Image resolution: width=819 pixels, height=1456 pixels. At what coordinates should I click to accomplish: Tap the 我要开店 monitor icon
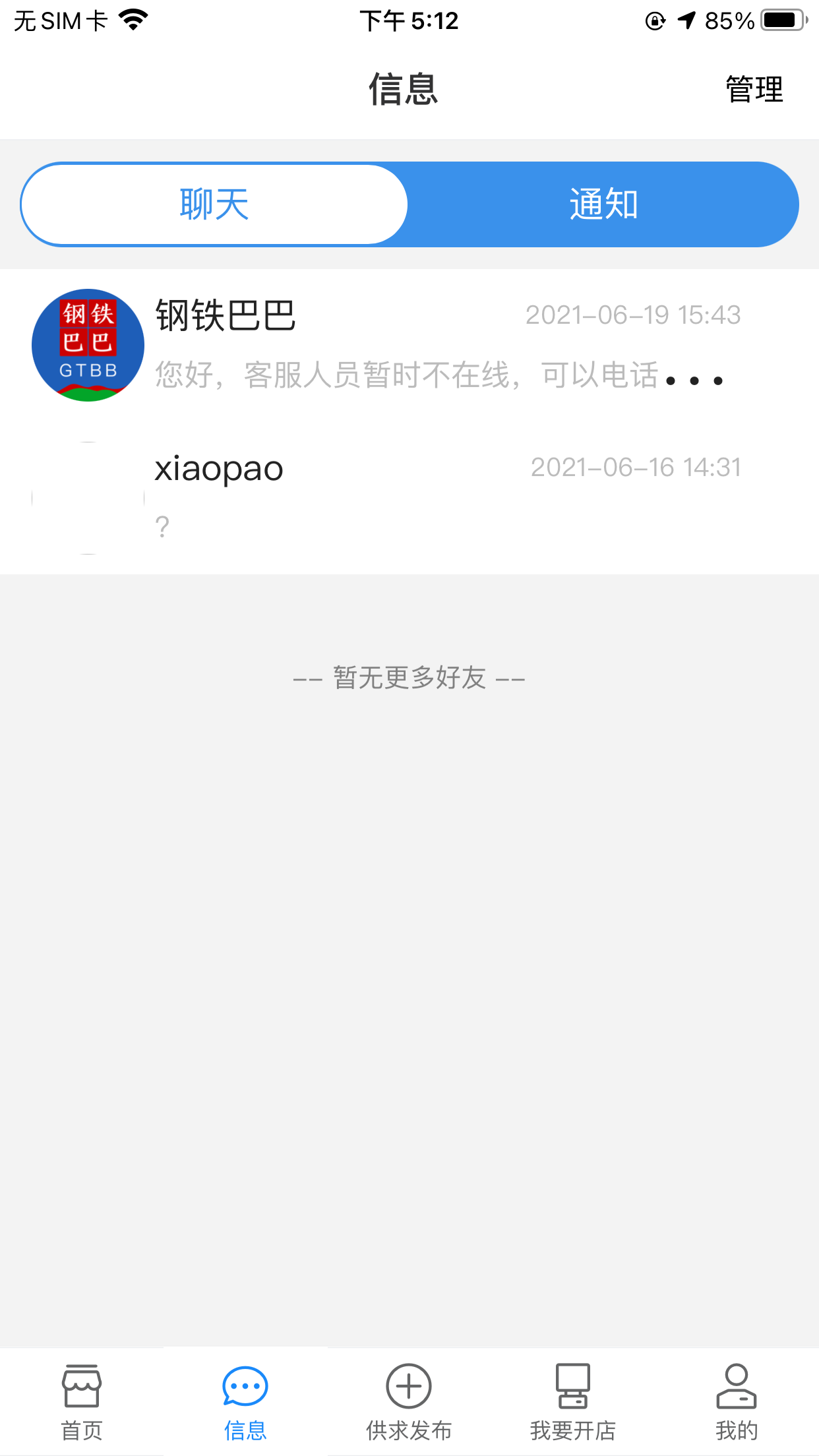pos(571,1386)
